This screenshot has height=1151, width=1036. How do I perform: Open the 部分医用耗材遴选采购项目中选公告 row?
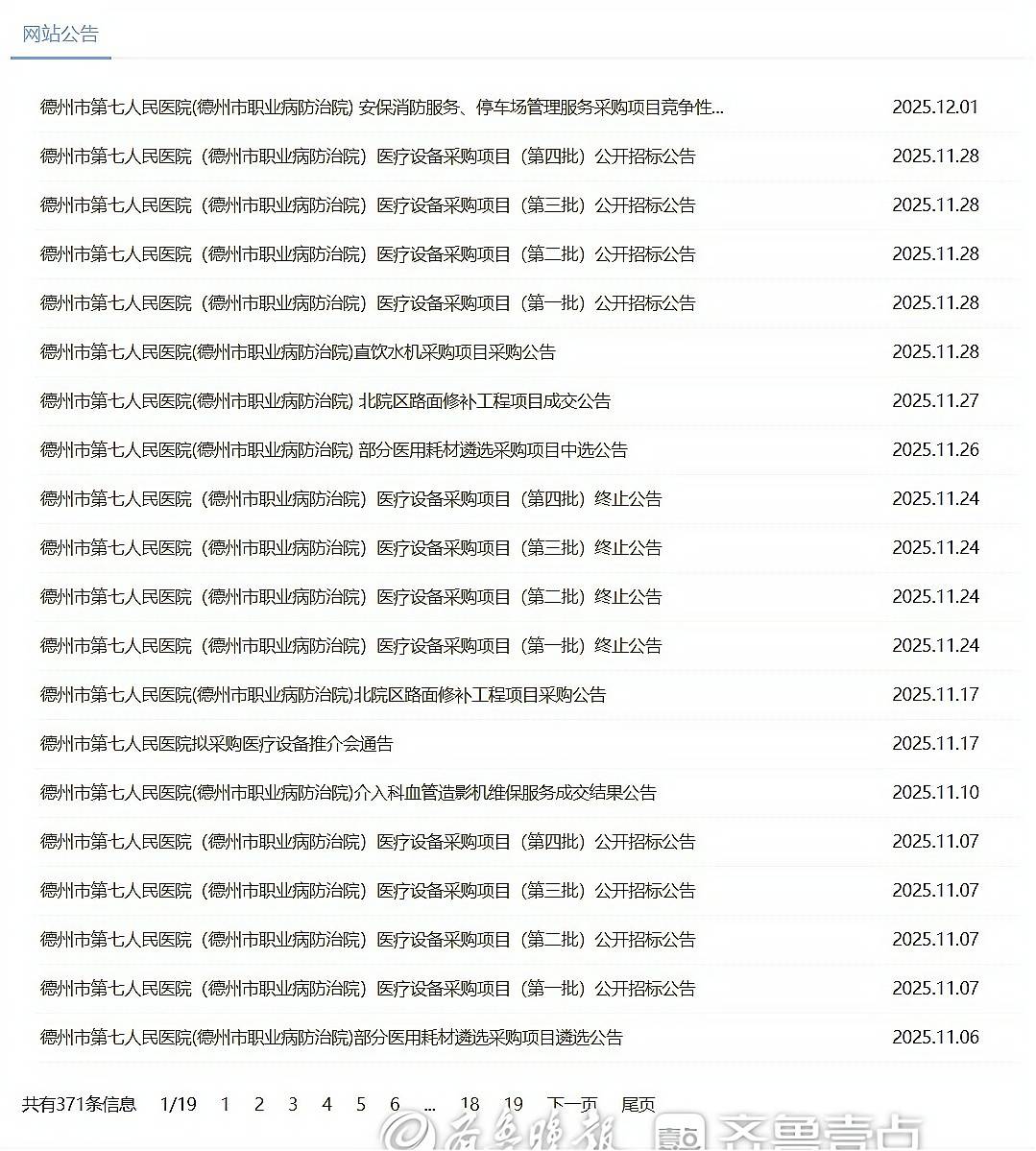click(333, 450)
